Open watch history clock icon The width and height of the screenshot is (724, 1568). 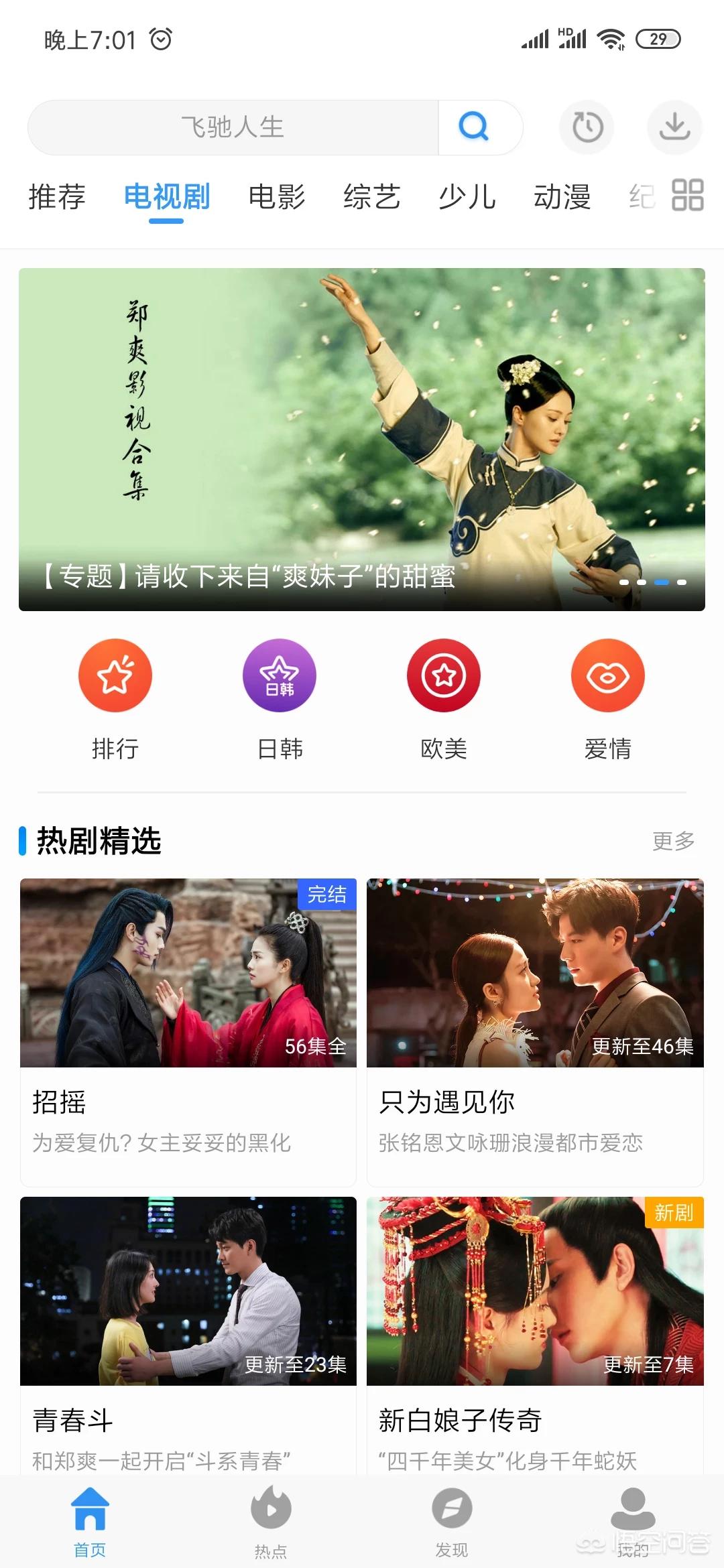(x=587, y=127)
